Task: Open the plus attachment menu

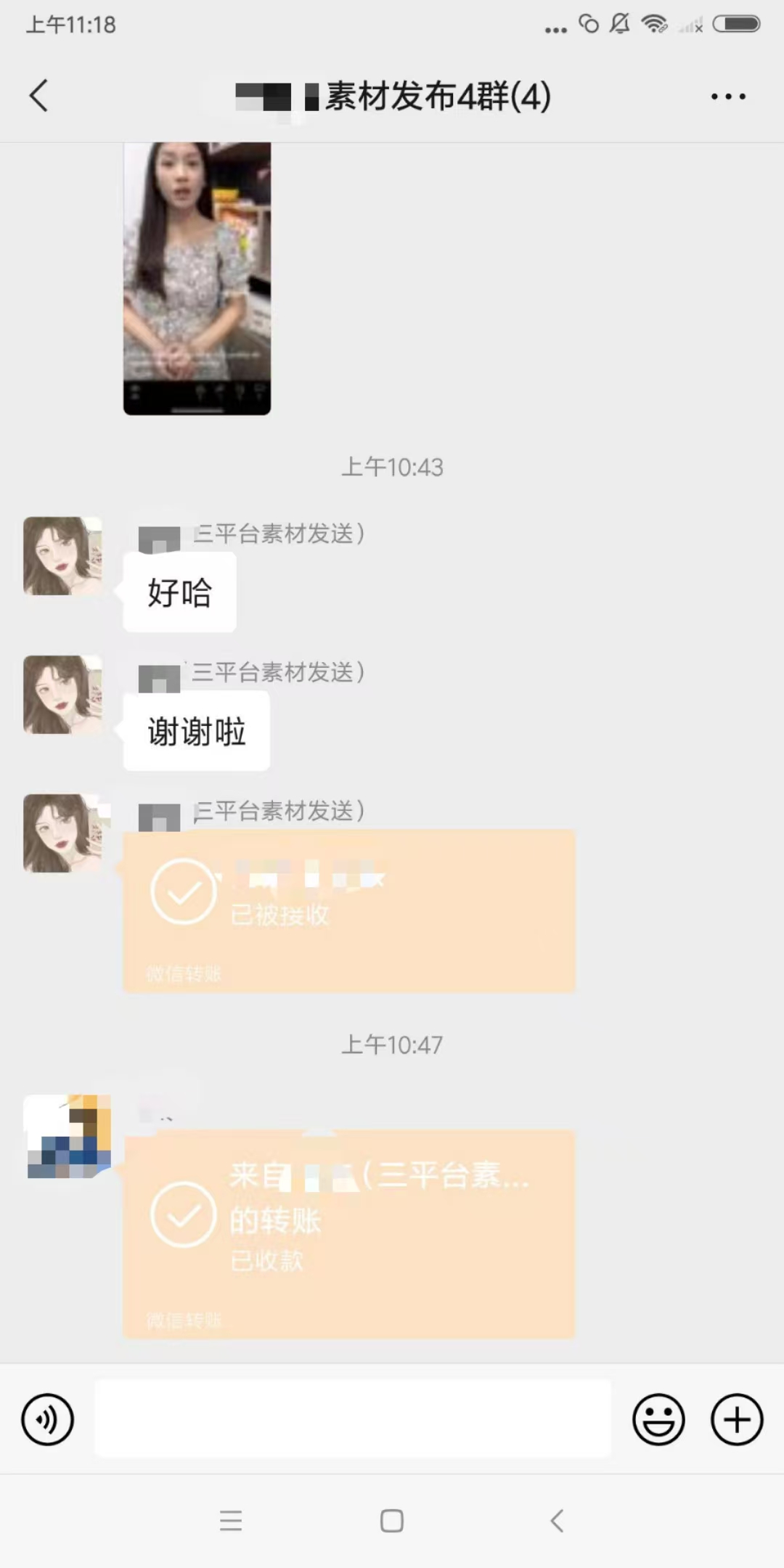Action: click(736, 1419)
